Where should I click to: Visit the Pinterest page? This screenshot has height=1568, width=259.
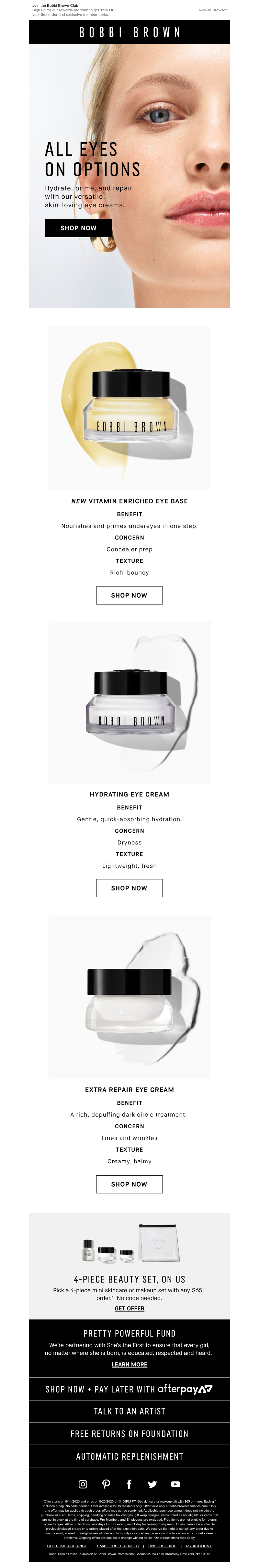(107, 1484)
